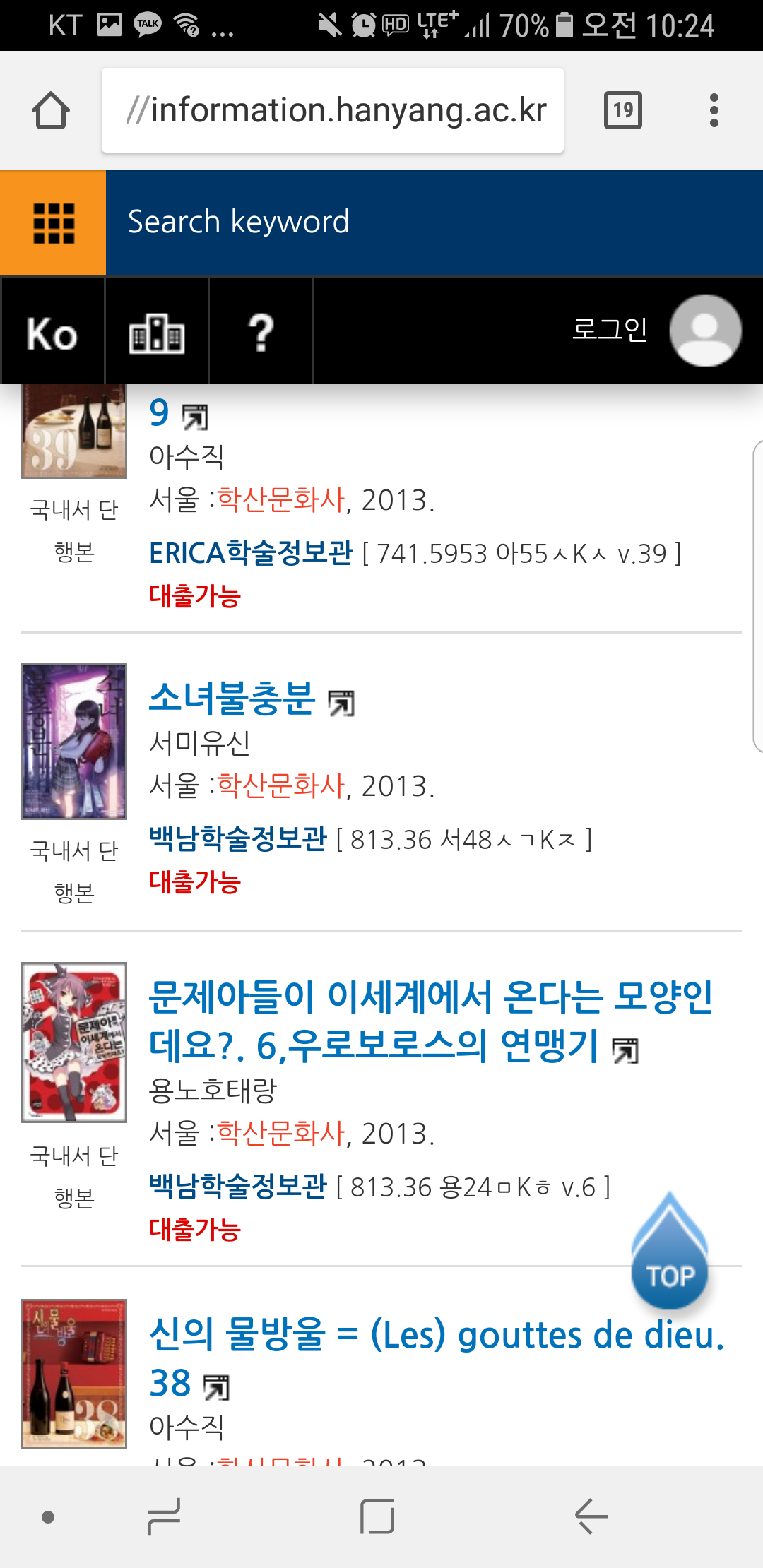Go back with the system back button

(x=591, y=1516)
